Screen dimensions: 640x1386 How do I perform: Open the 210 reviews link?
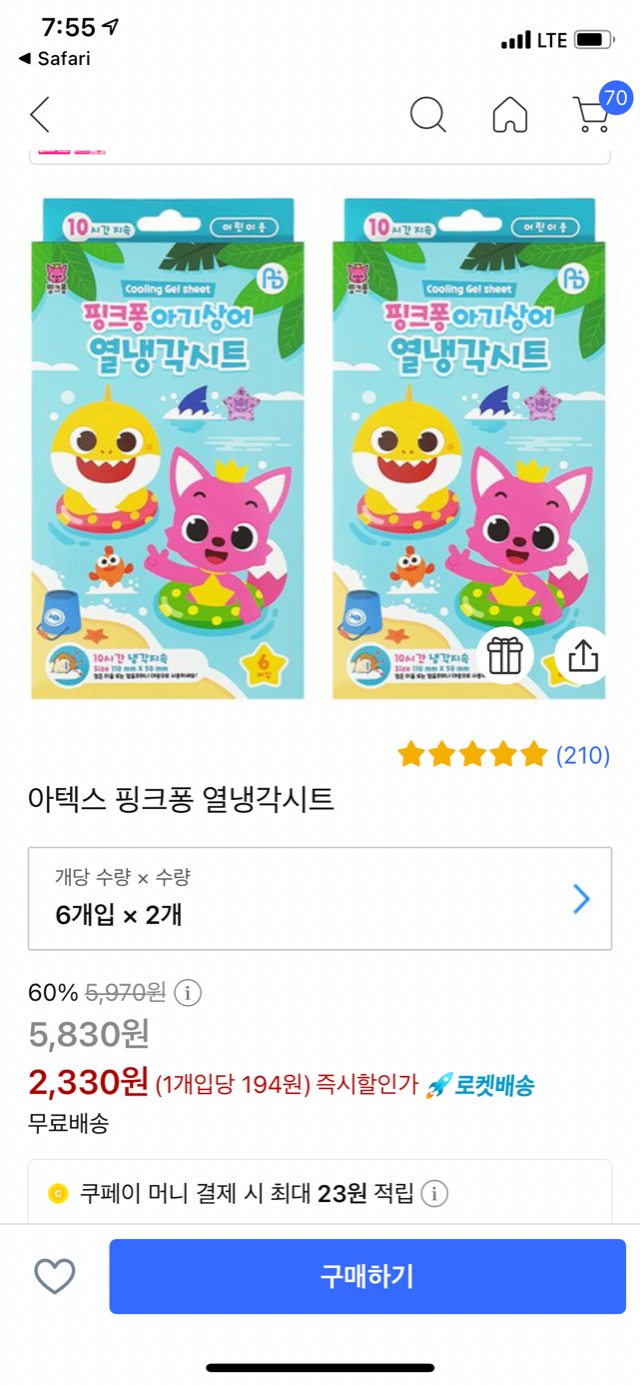coord(582,755)
